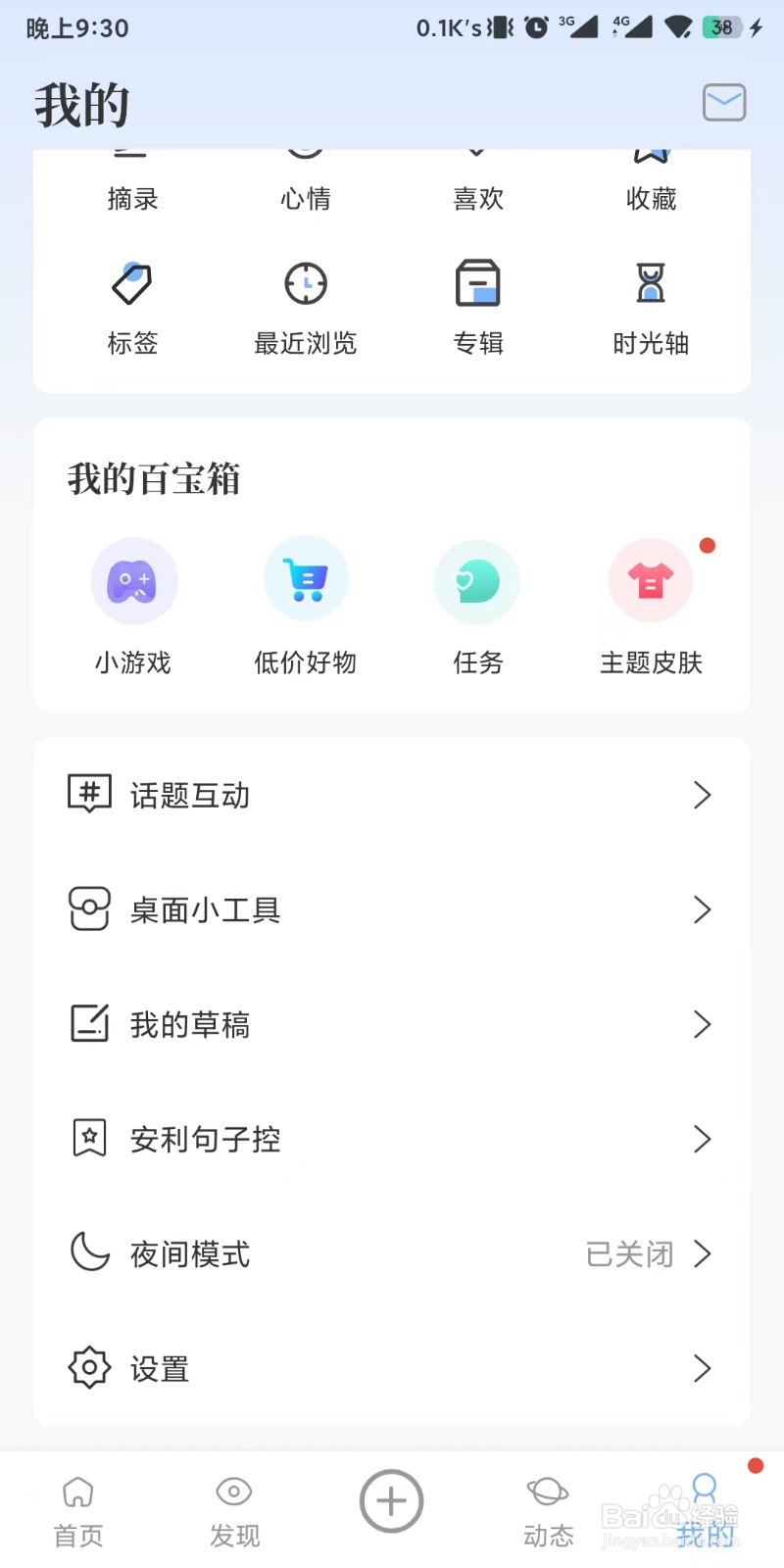
Task: Open 话题互动 row
Action: tap(392, 795)
